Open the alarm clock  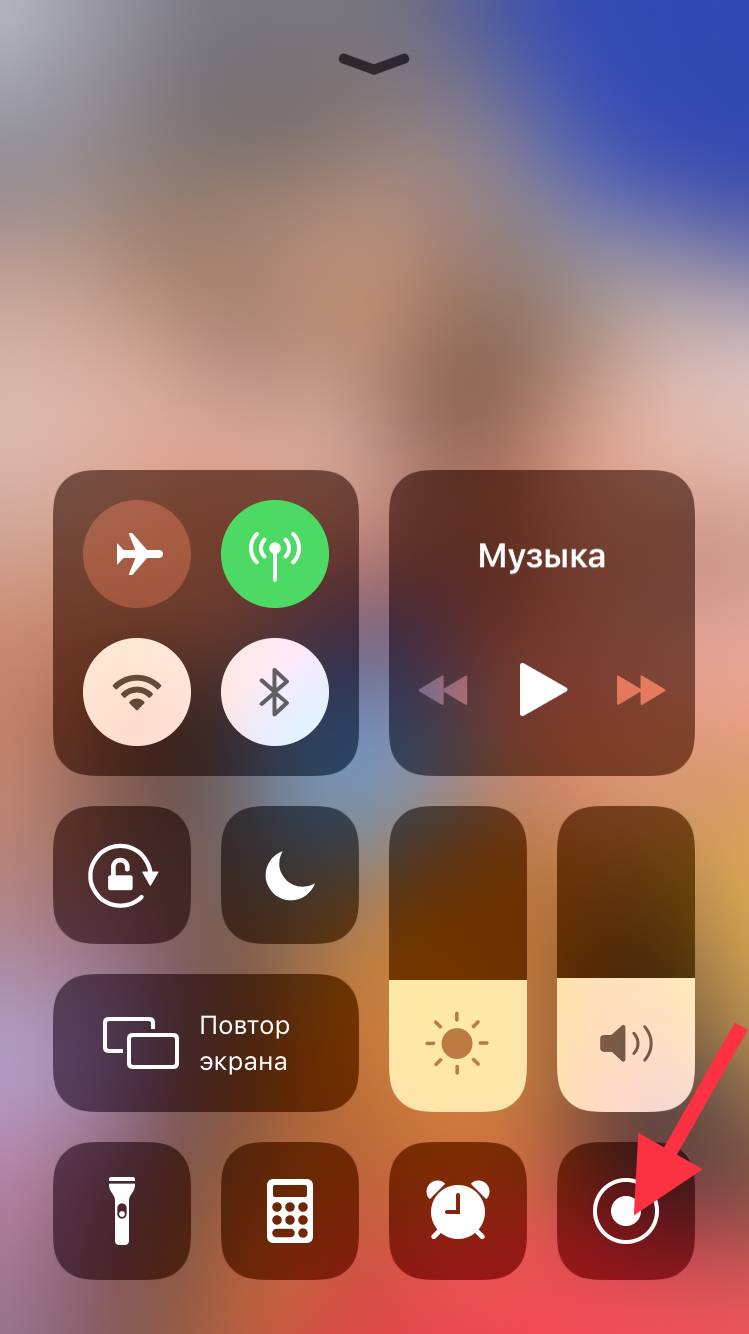(x=458, y=1211)
